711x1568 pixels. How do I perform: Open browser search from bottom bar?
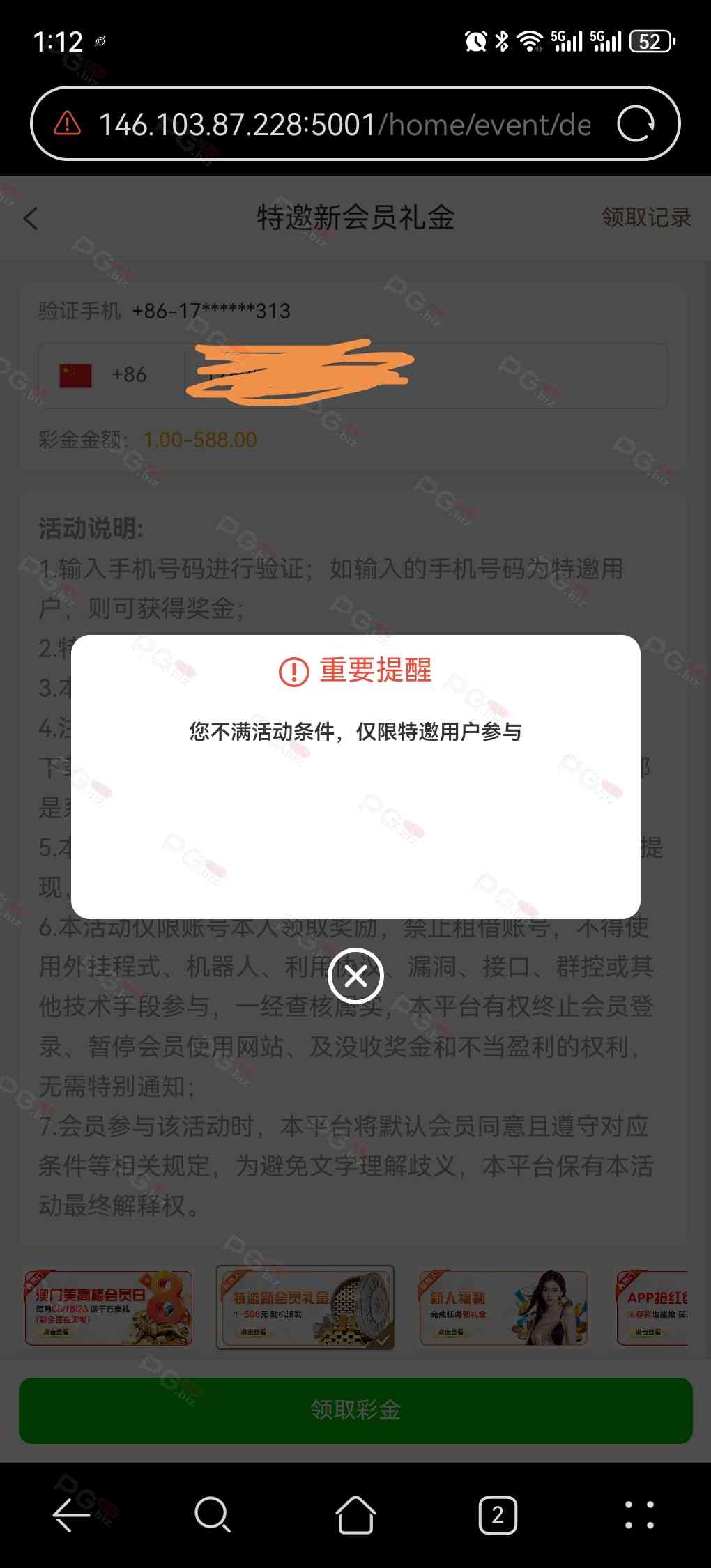click(213, 1515)
